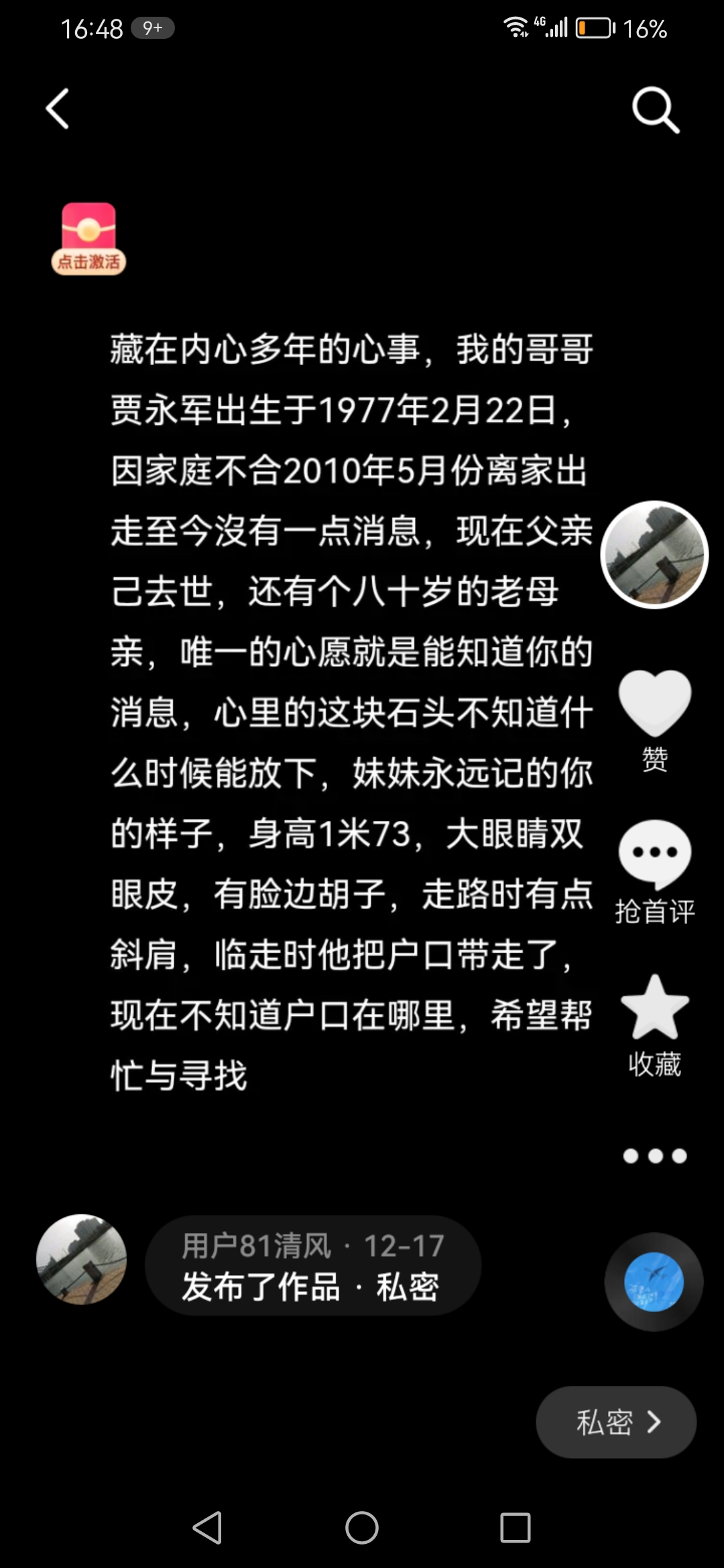Tap the red envelope 点击激活 icon
The width and height of the screenshot is (724, 1568).
pos(89,239)
